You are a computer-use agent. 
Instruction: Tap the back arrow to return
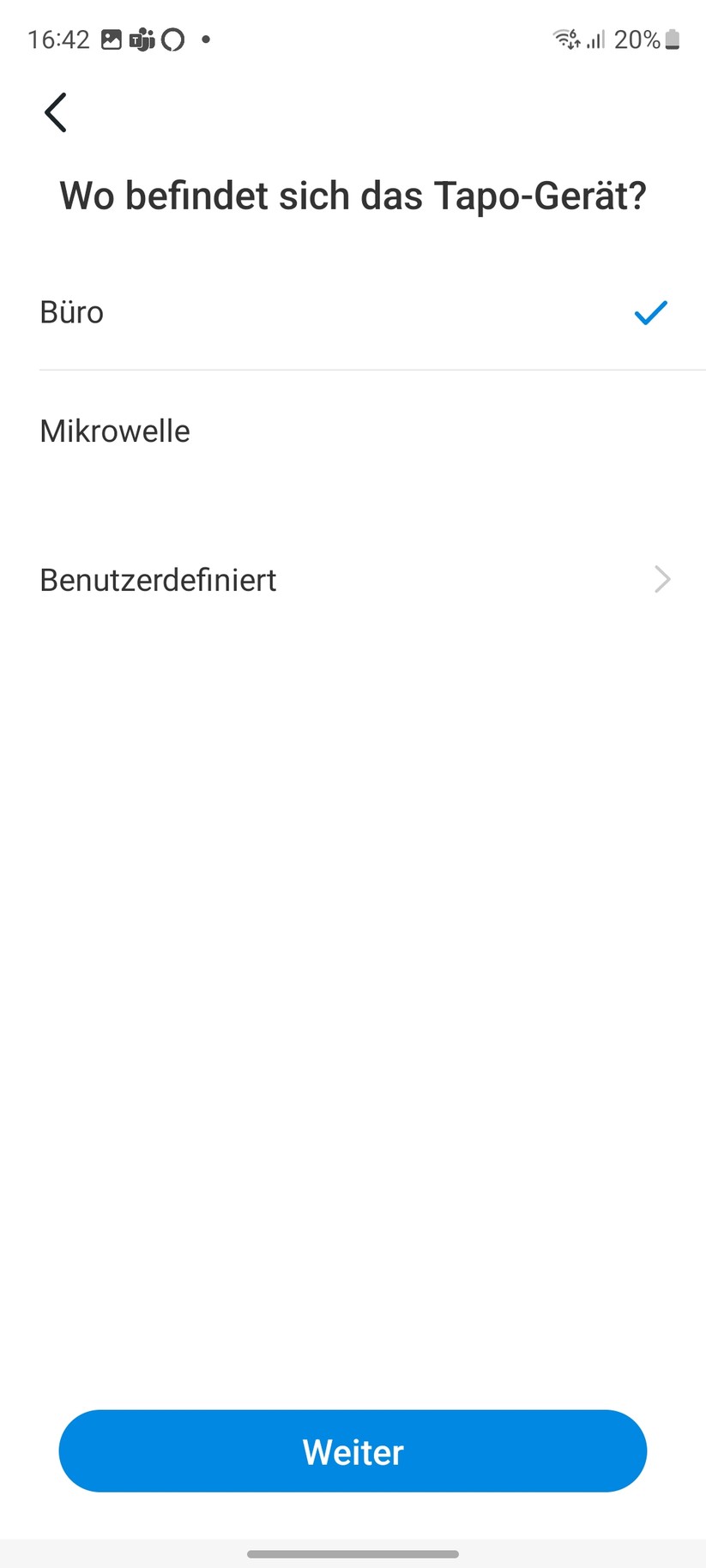click(x=55, y=112)
